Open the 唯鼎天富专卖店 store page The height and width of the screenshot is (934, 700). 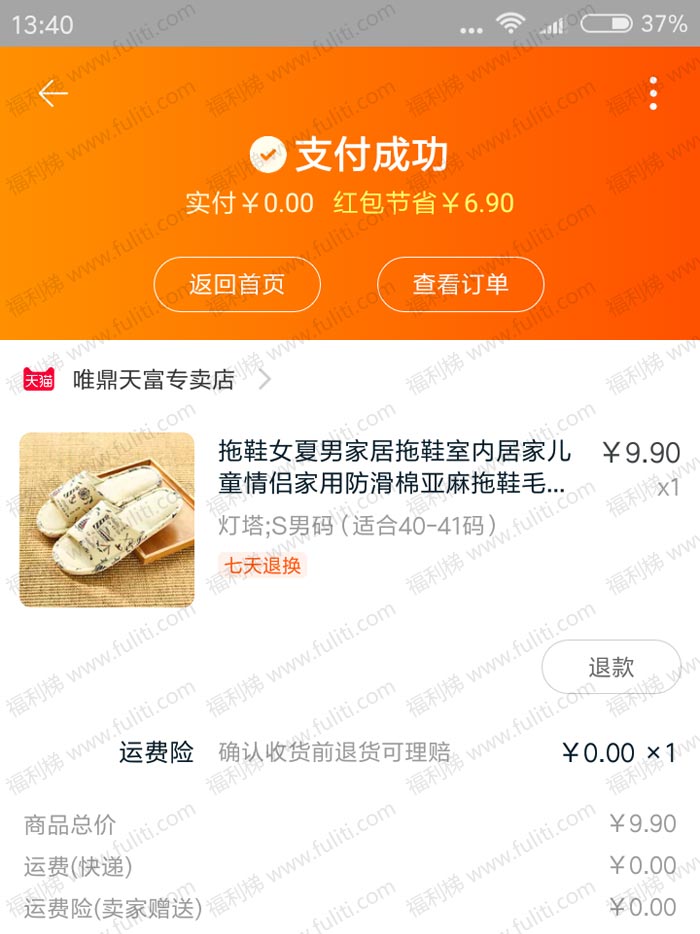[153, 380]
